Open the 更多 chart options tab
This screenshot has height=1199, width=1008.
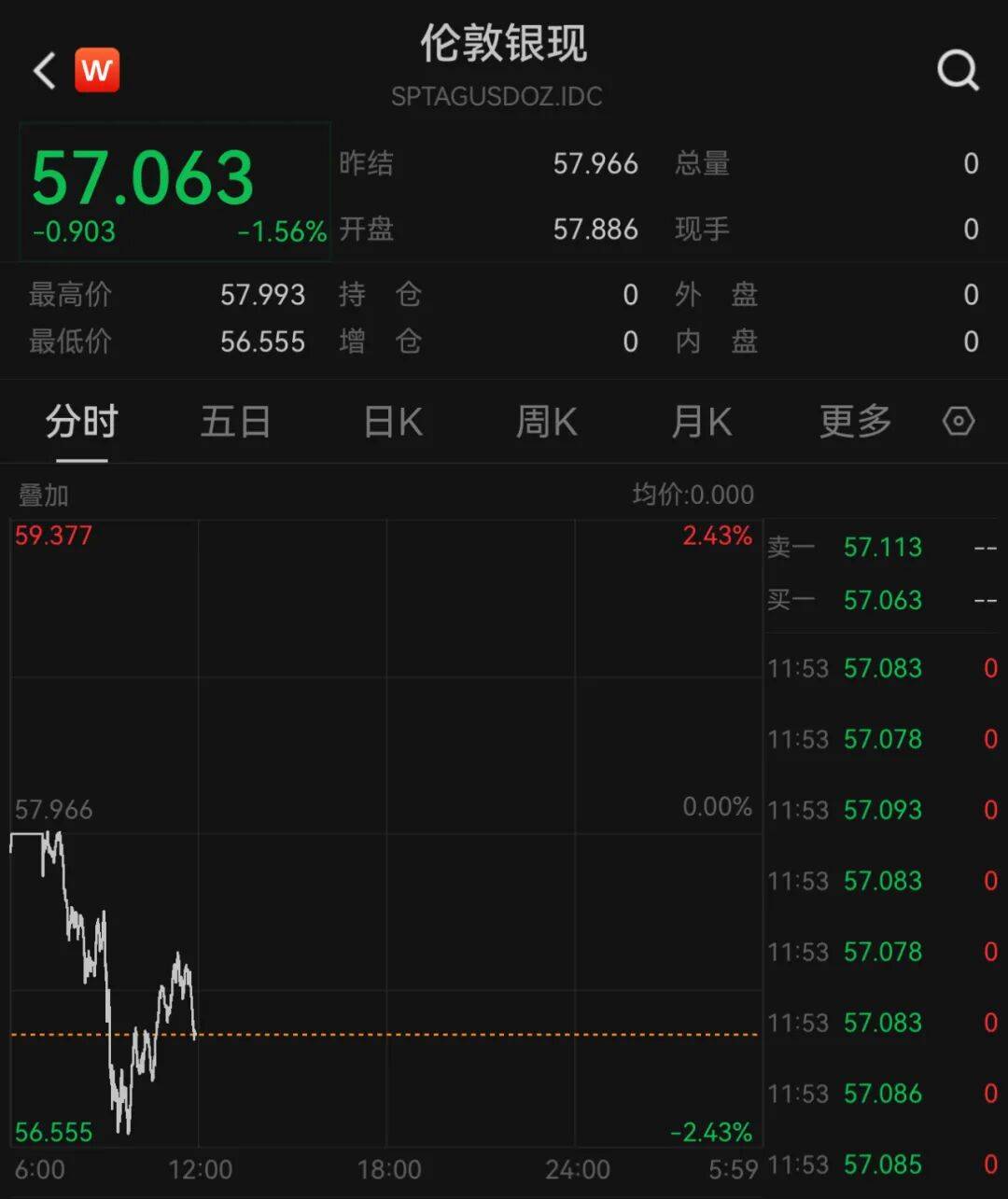[855, 422]
